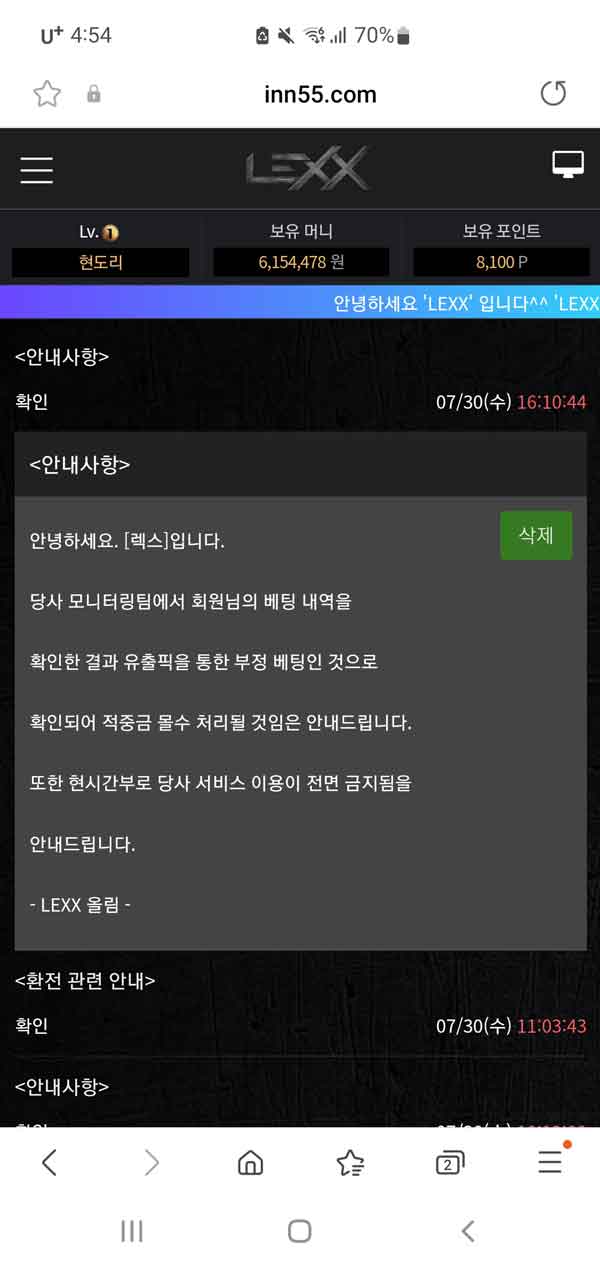The height and width of the screenshot is (1267, 600).
Task: Go to the system home screen
Action: (x=300, y=1231)
